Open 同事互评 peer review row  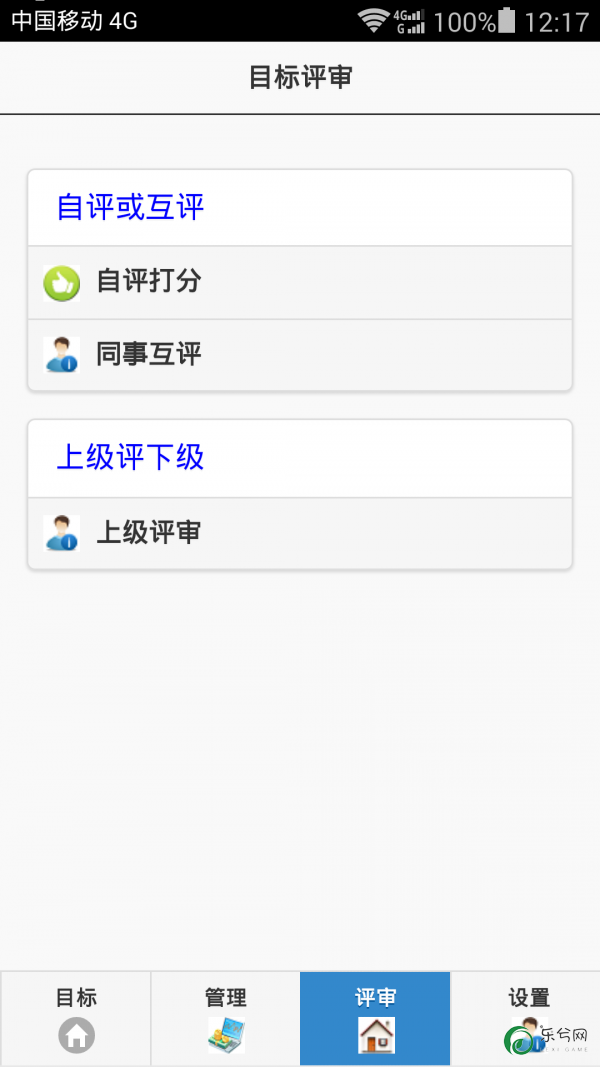(300, 355)
